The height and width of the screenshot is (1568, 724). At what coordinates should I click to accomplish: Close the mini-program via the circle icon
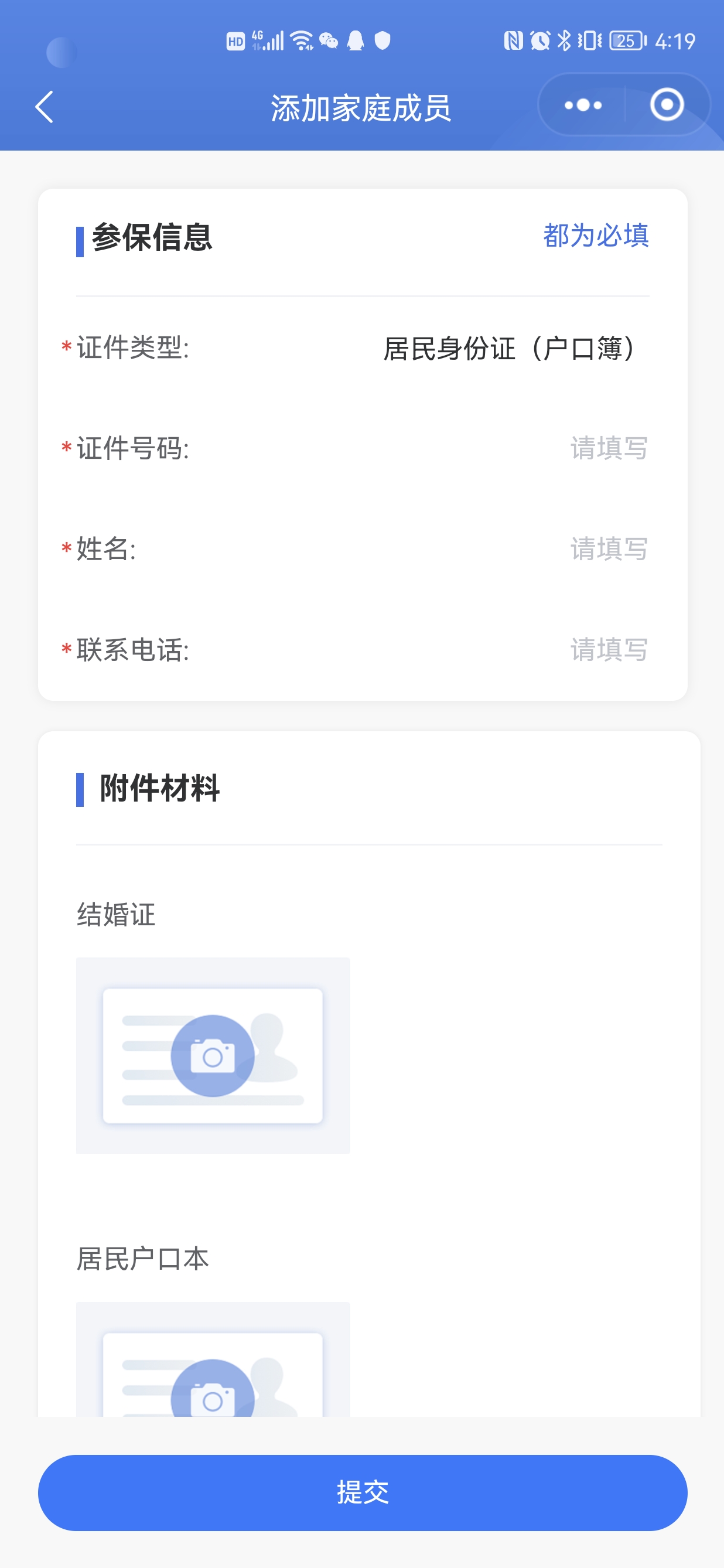667,105
